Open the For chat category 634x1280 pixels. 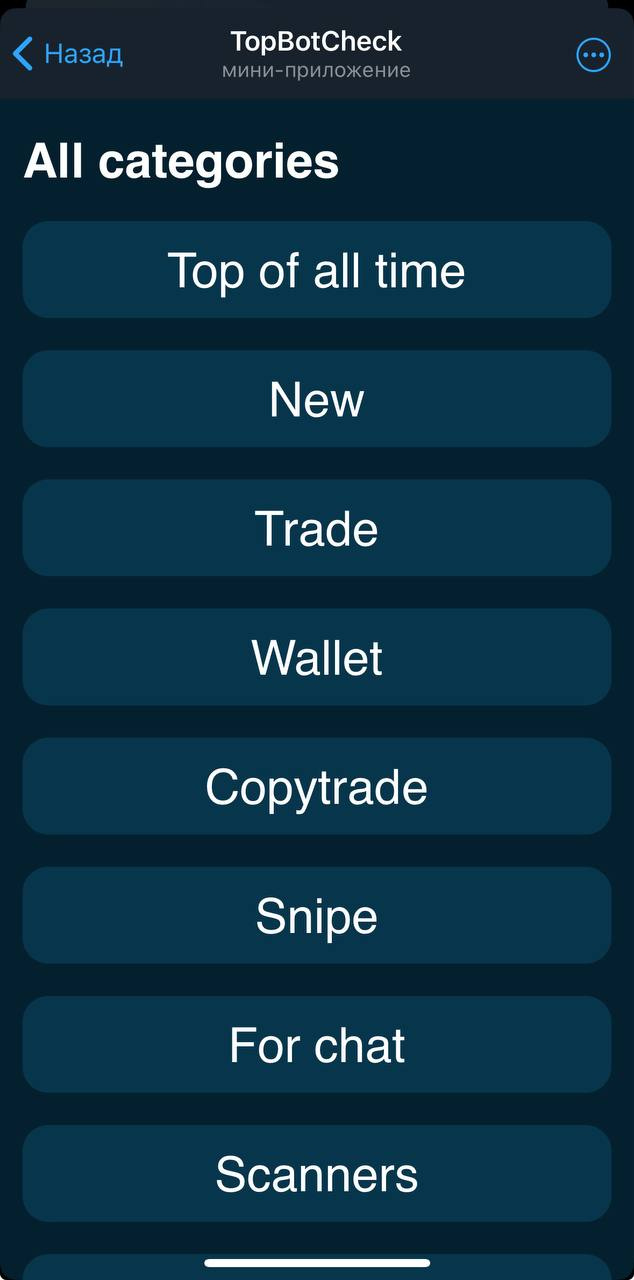pos(317,1044)
